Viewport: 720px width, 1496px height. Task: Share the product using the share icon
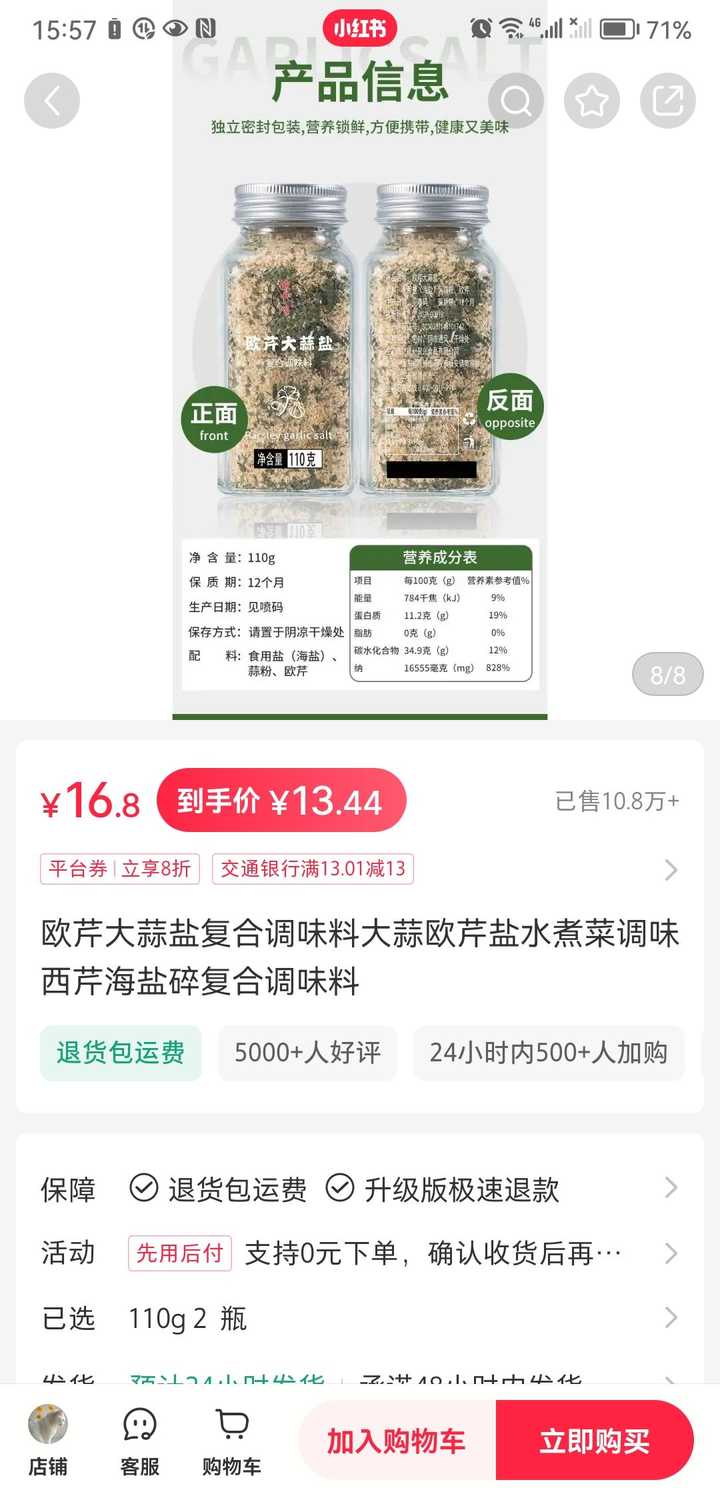pyautogui.click(x=668, y=100)
